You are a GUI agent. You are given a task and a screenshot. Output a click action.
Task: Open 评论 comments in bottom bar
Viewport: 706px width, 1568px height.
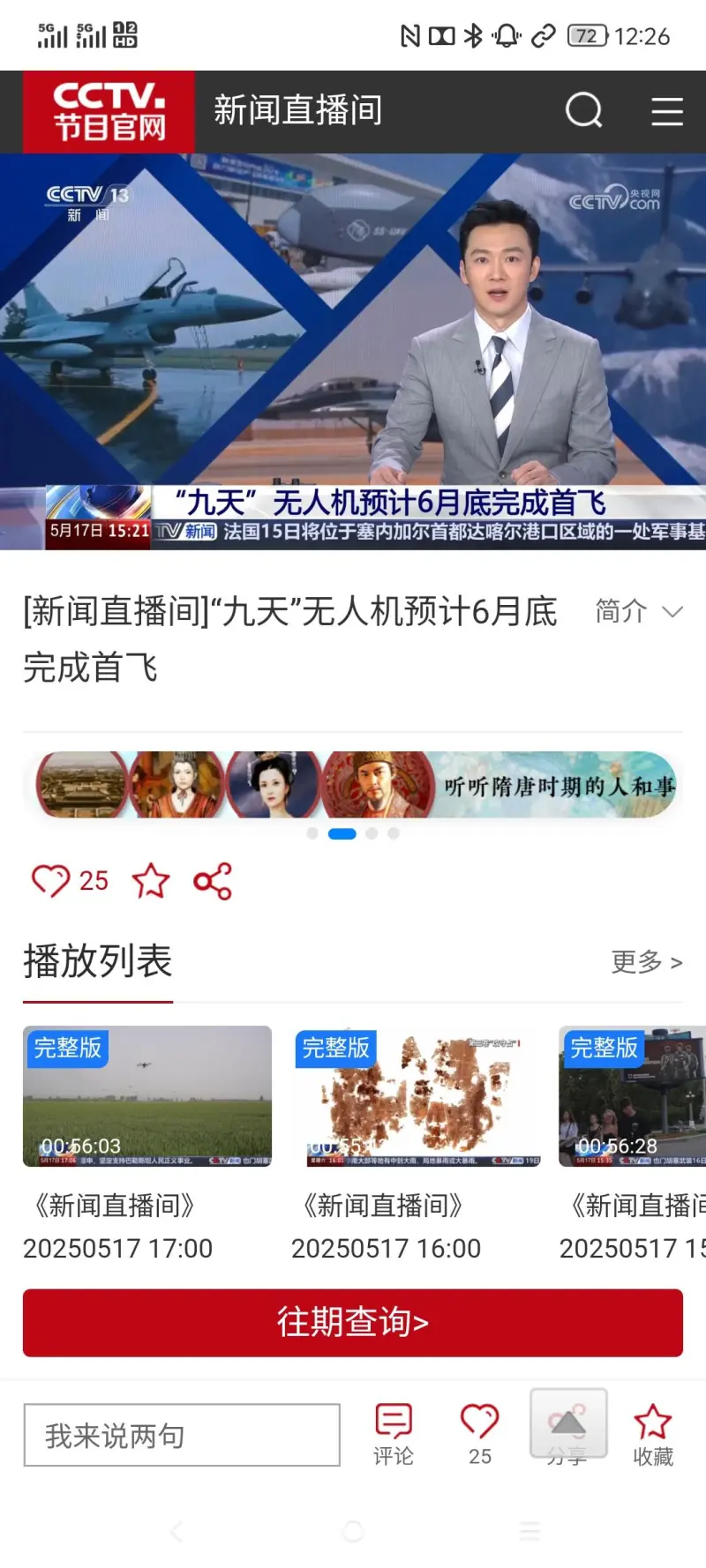click(x=394, y=1434)
